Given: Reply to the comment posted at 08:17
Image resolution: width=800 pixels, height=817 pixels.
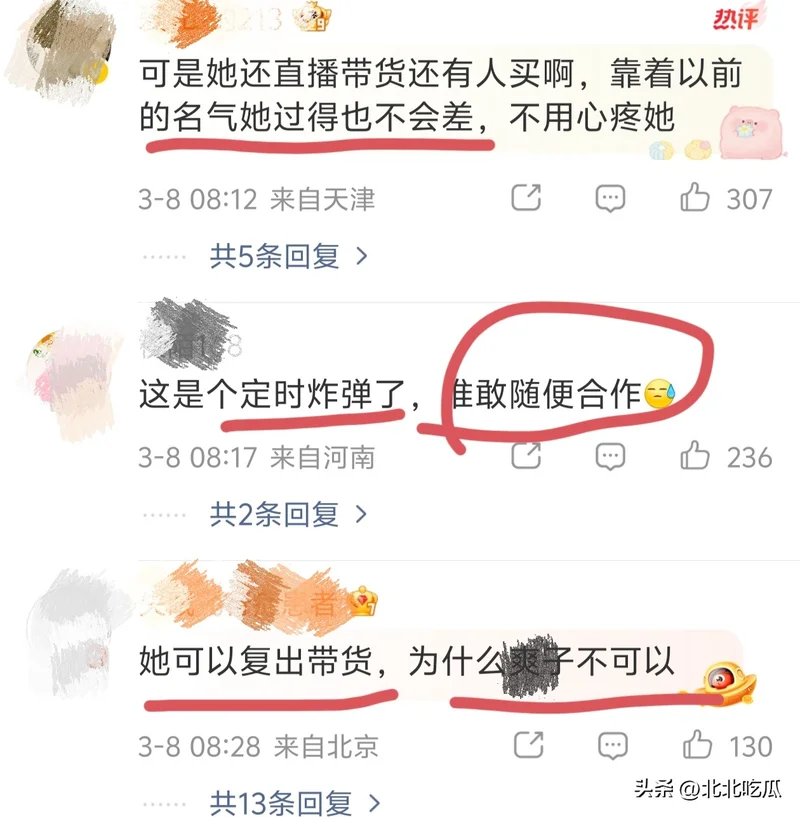Looking at the screenshot, I should (610, 457).
